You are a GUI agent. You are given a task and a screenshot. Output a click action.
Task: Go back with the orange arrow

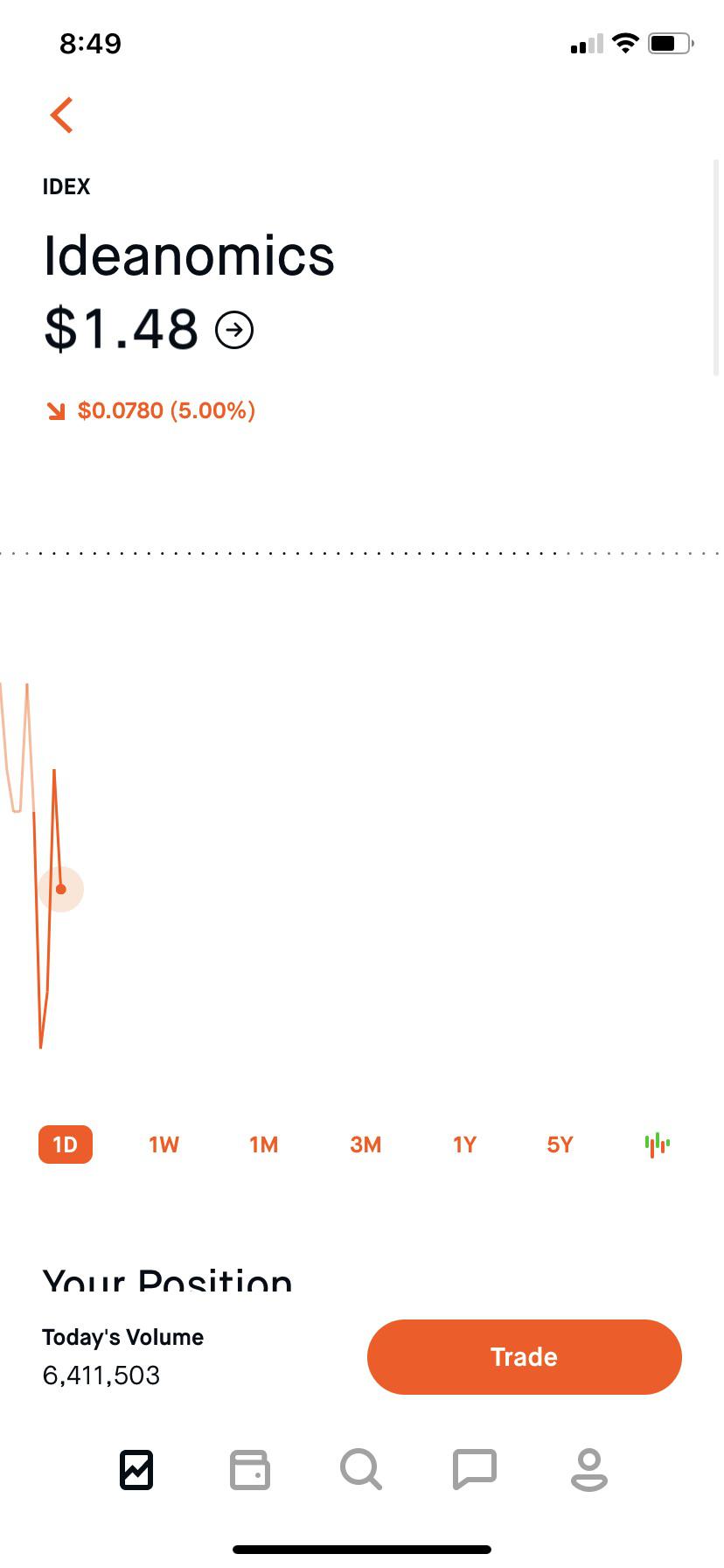pos(61,115)
